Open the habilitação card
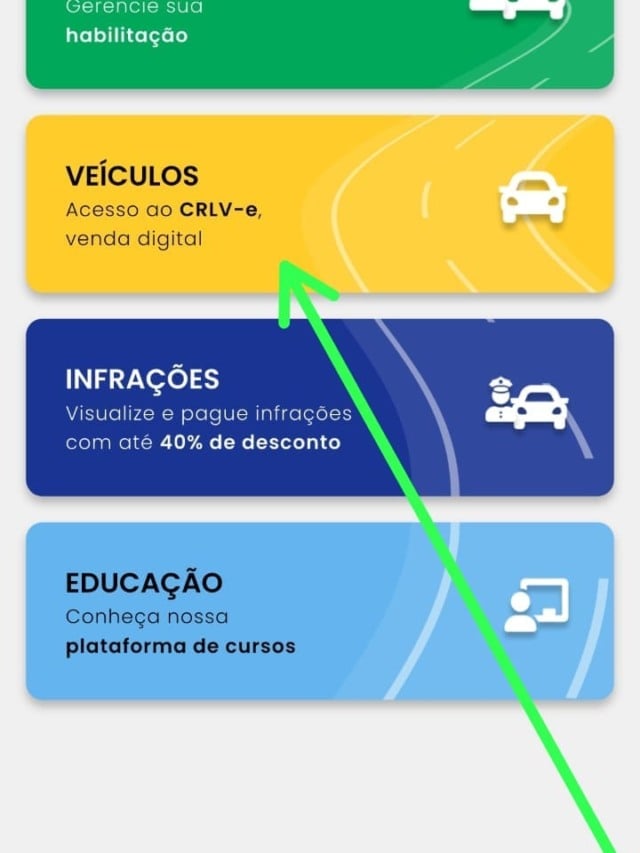The image size is (640, 853). pos(320,44)
